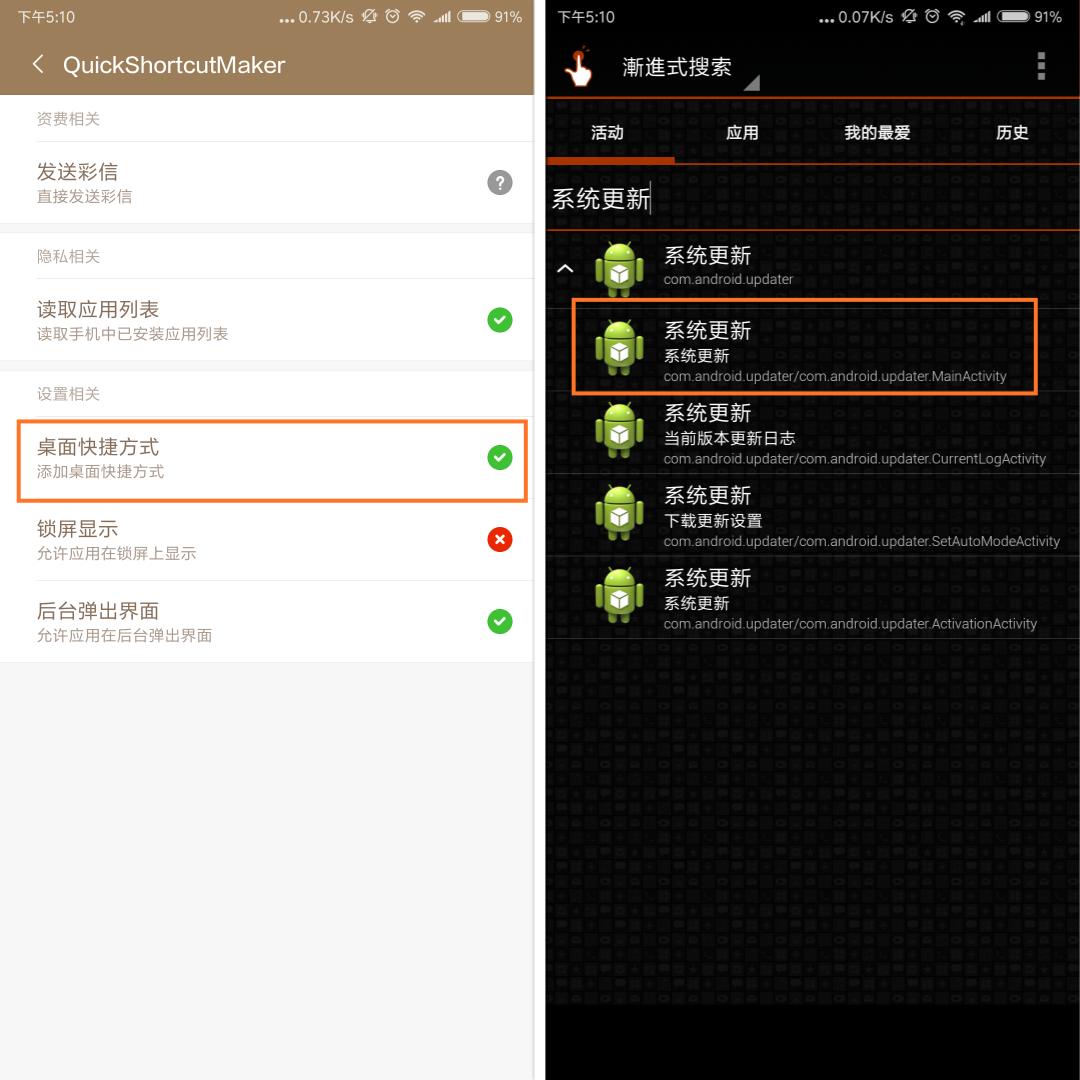Go back from QuickShortcutMaker permissions

(38, 65)
